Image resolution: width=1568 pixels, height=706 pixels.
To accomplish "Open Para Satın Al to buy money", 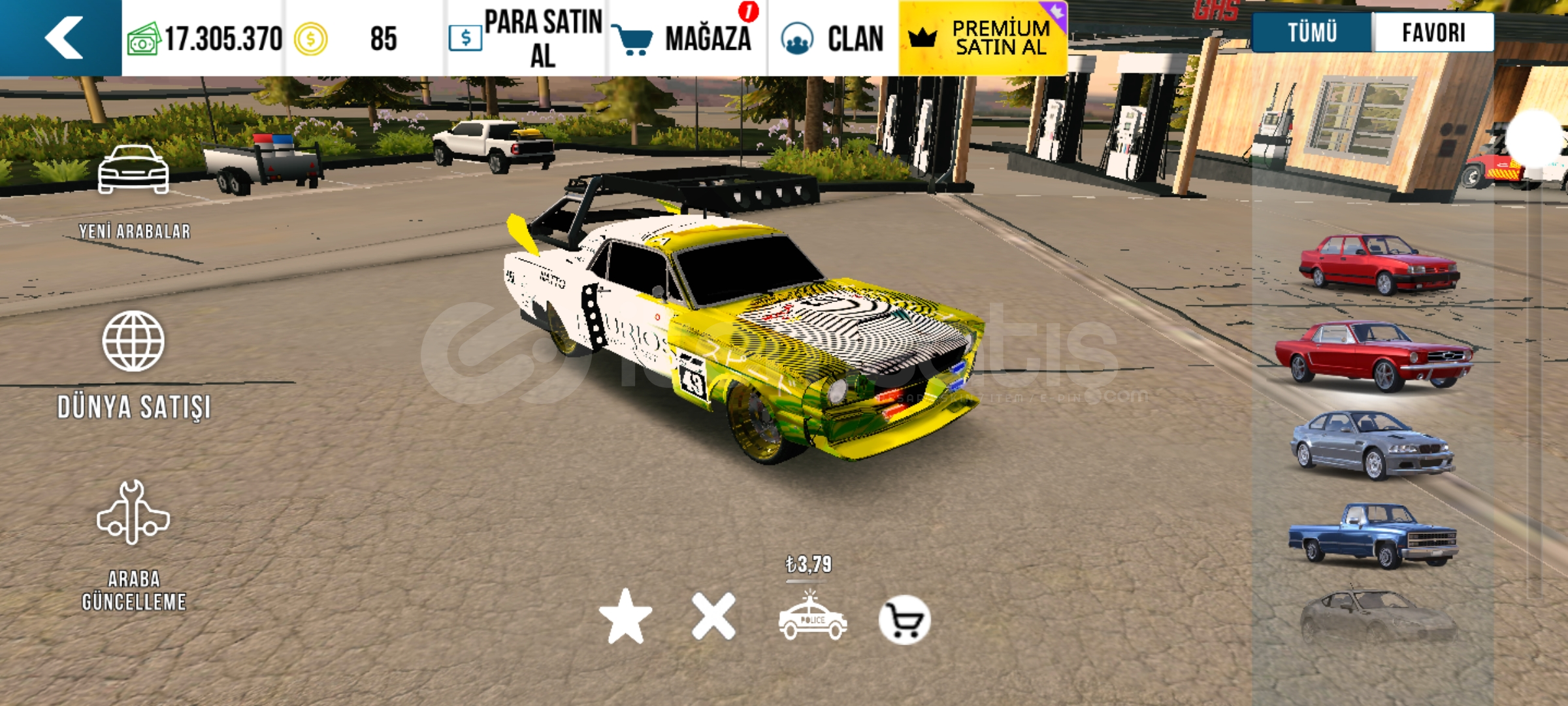I will pos(527,38).
